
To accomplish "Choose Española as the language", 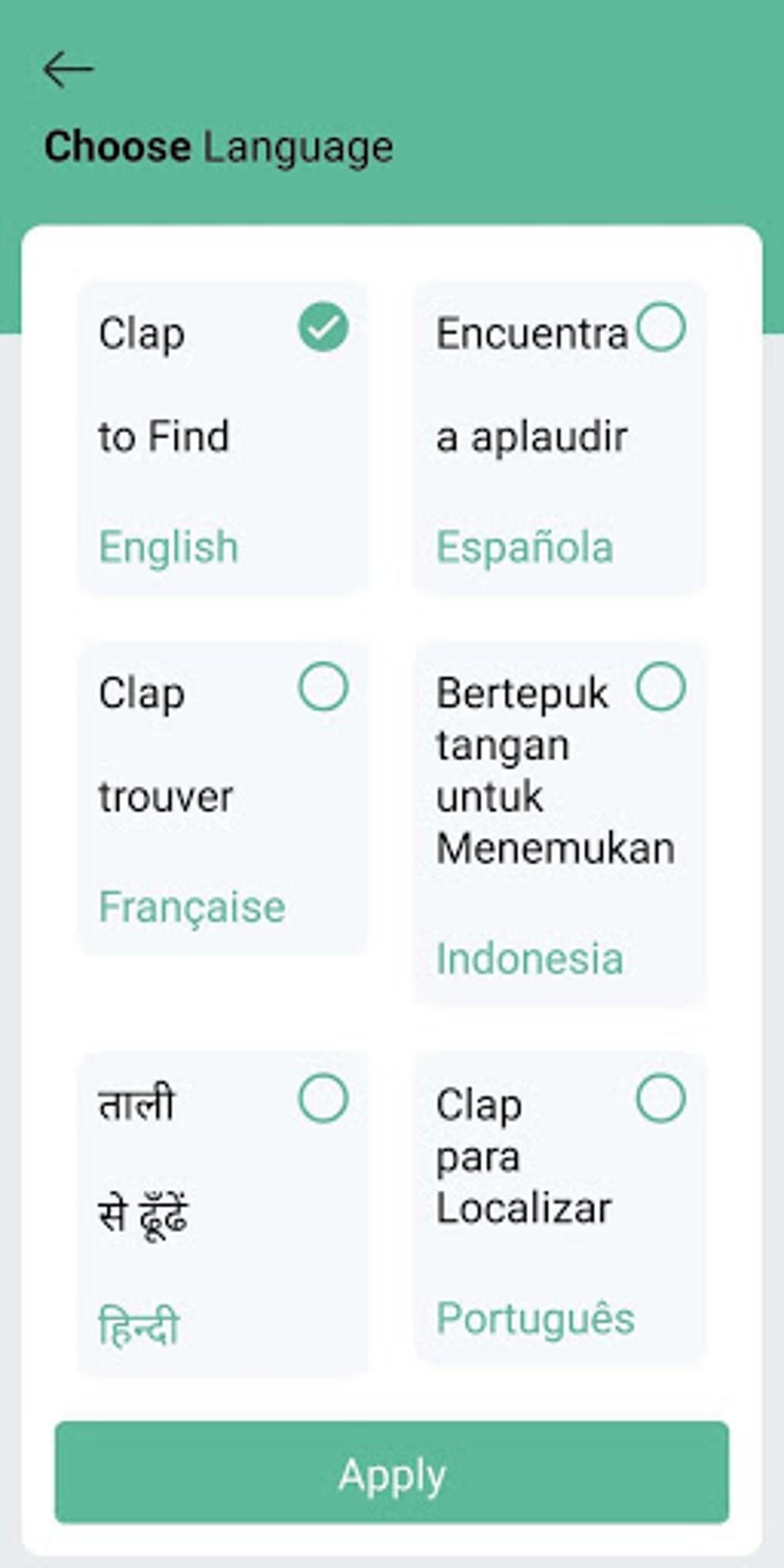I will click(x=560, y=438).
